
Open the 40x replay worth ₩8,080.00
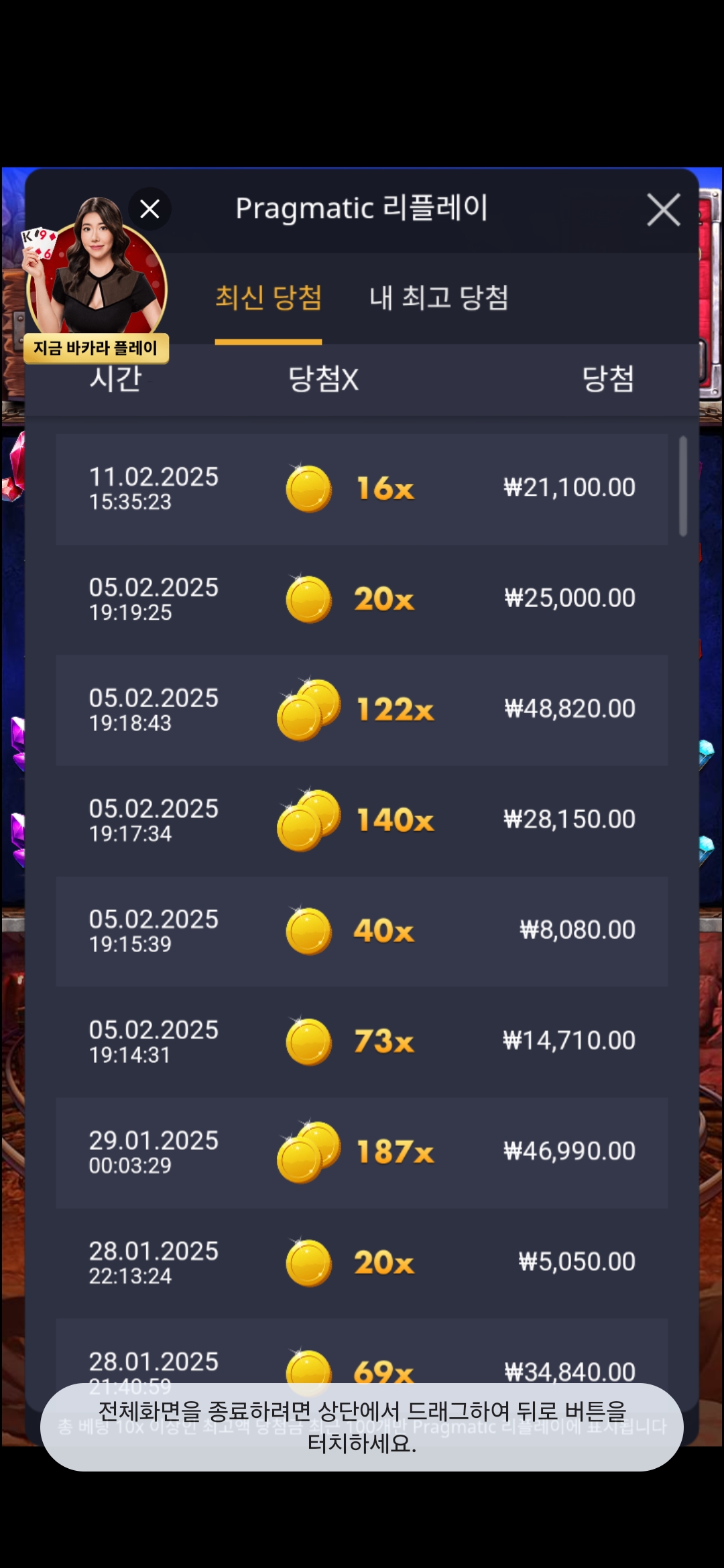[362, 931]
